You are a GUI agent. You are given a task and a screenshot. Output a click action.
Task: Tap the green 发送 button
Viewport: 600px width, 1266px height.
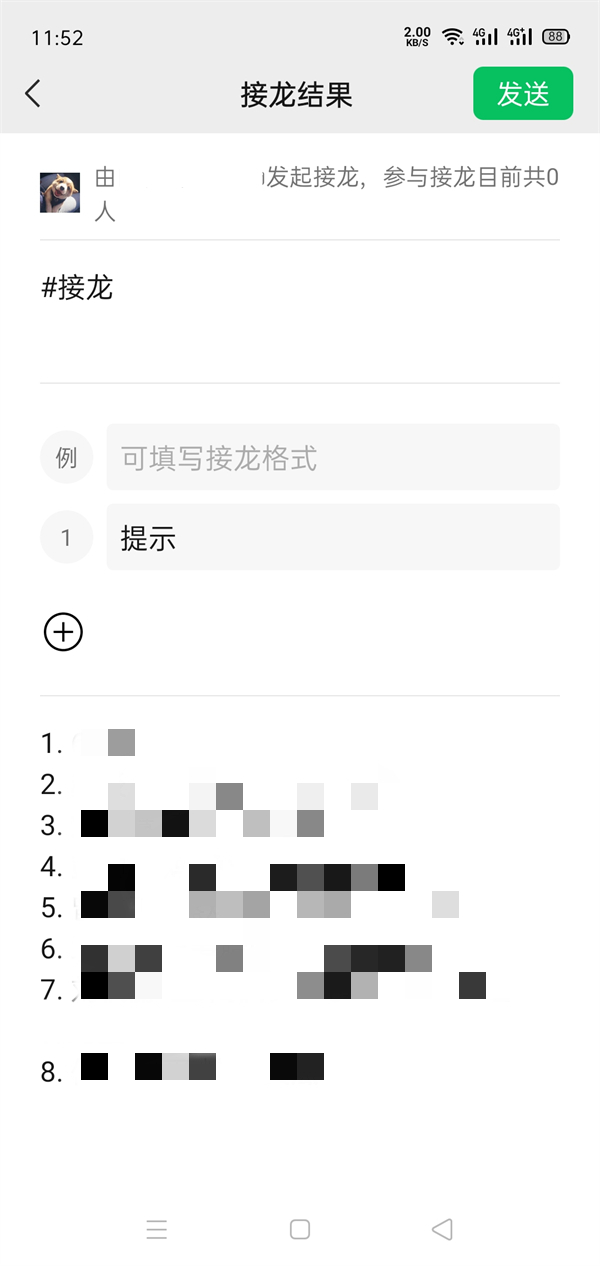click(523, 94)
